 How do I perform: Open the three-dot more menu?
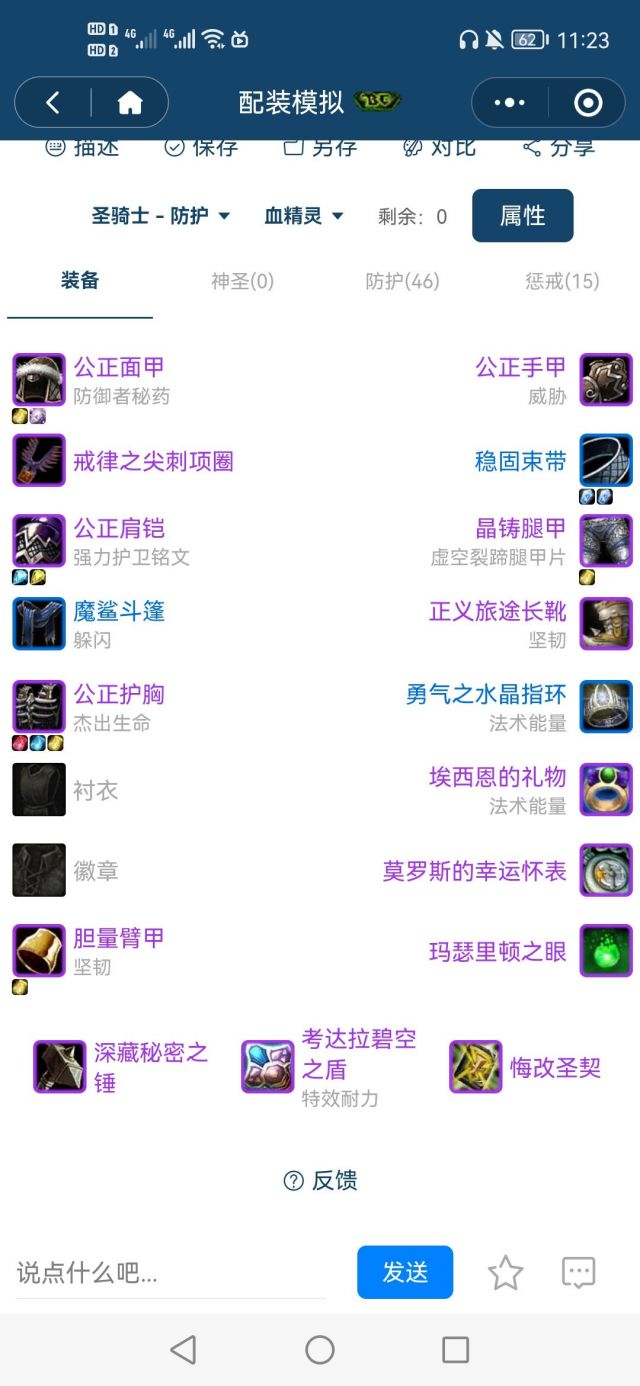509,102
